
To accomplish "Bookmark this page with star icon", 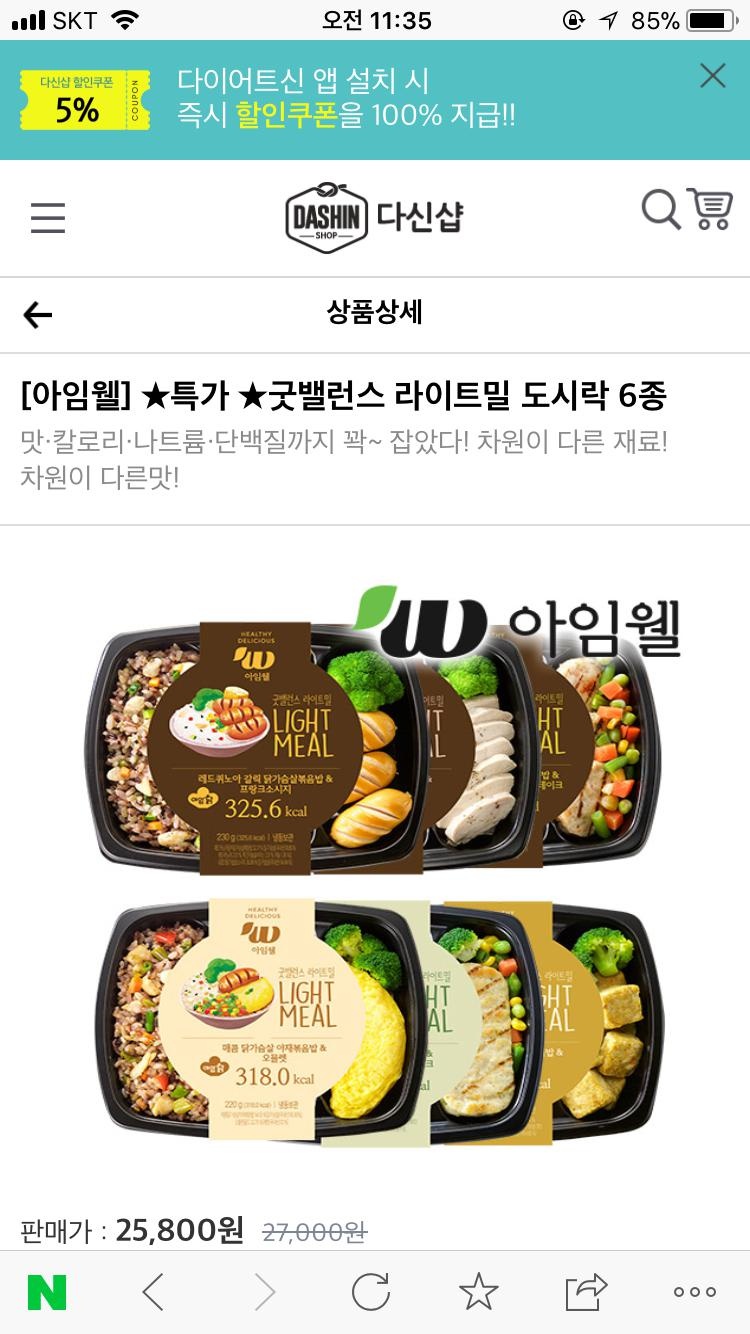I will [x=479, y=1292].
